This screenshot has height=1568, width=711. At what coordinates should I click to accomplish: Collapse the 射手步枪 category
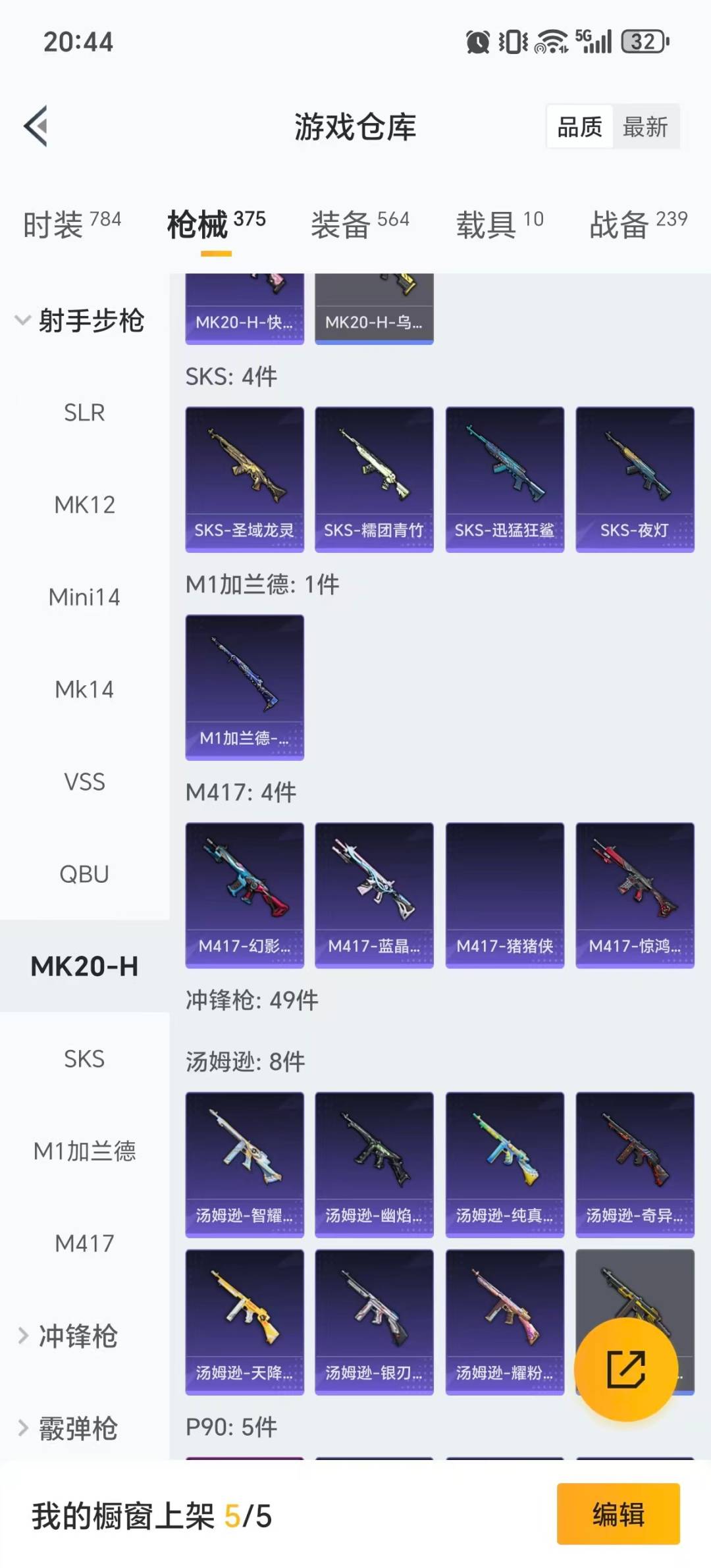click(x=80, y=321)
